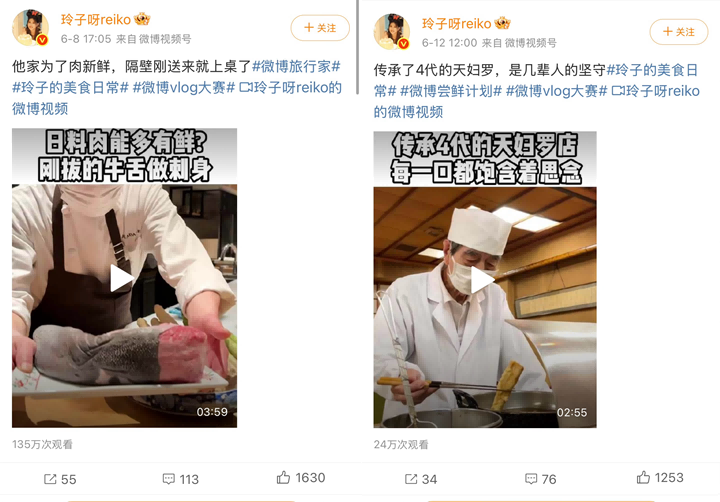Image resolution: width=720 pixels, height=502 pixels.
Task: Follow 玲子呀reiko on the 6-12 post
Action: pyautogui.click(x=679, y=32)
